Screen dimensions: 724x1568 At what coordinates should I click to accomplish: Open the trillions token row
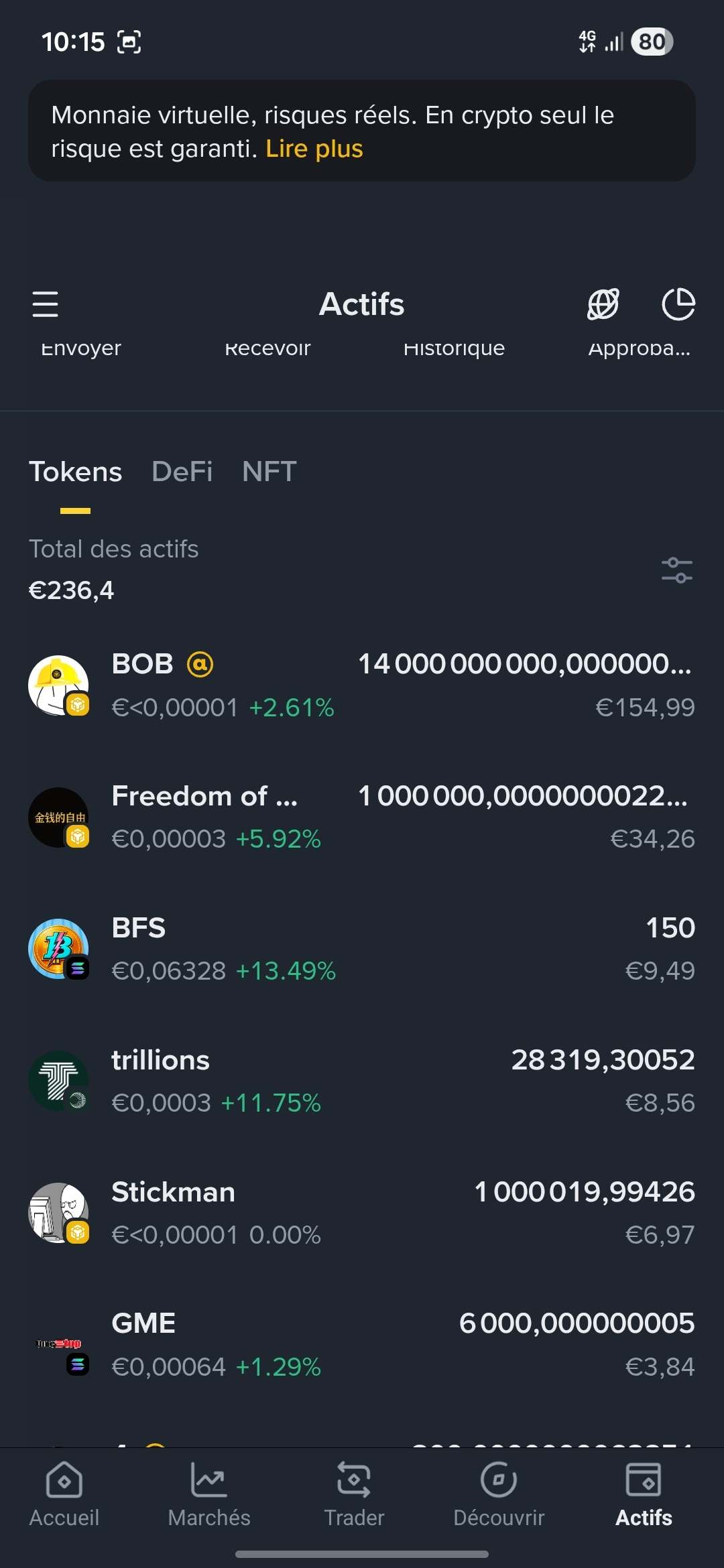point(362,1081)
